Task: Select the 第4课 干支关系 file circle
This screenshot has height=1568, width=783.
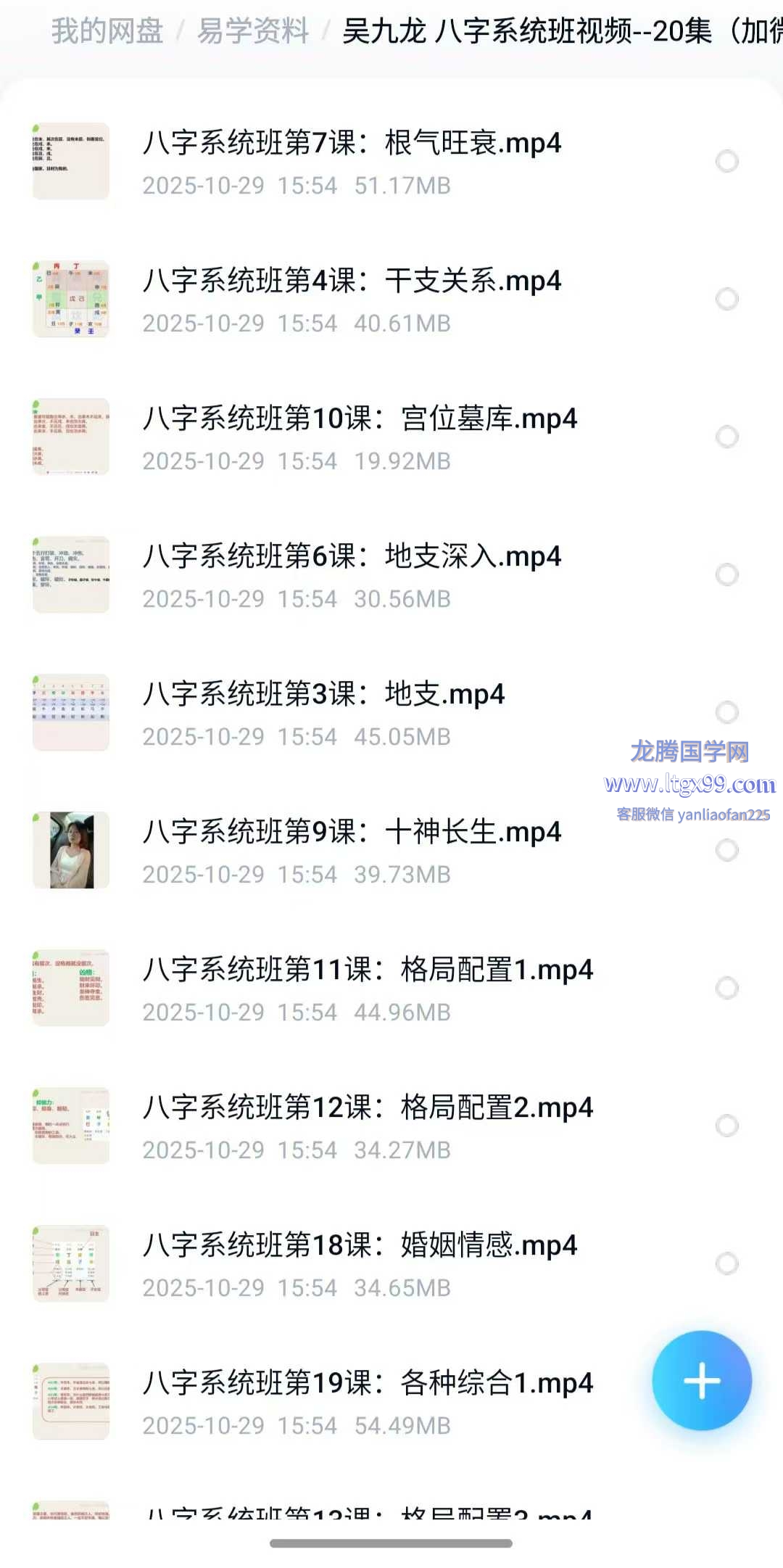Action: coord(726,299)
